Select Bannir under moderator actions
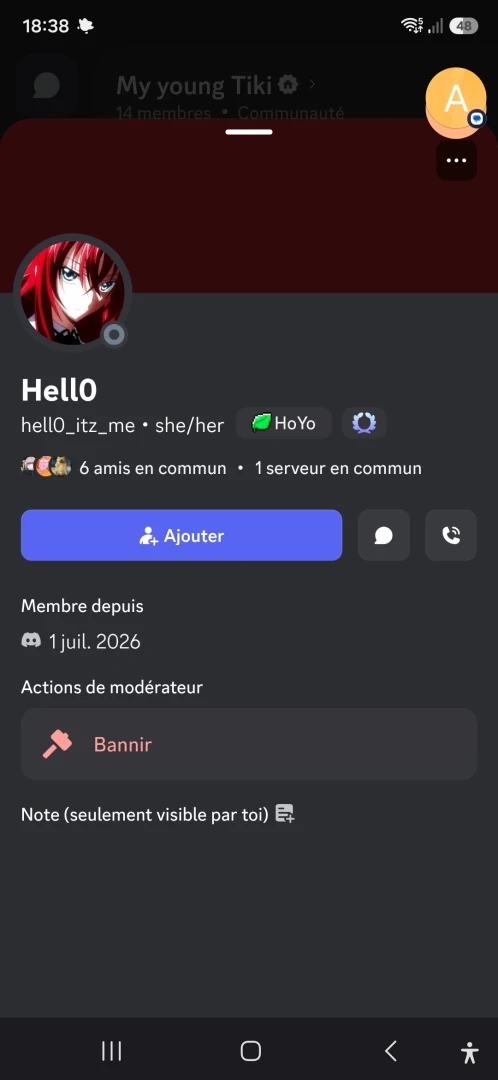The height and width of the screenshot is (1080, 498). pyautogui.click(x=249, y=744)
